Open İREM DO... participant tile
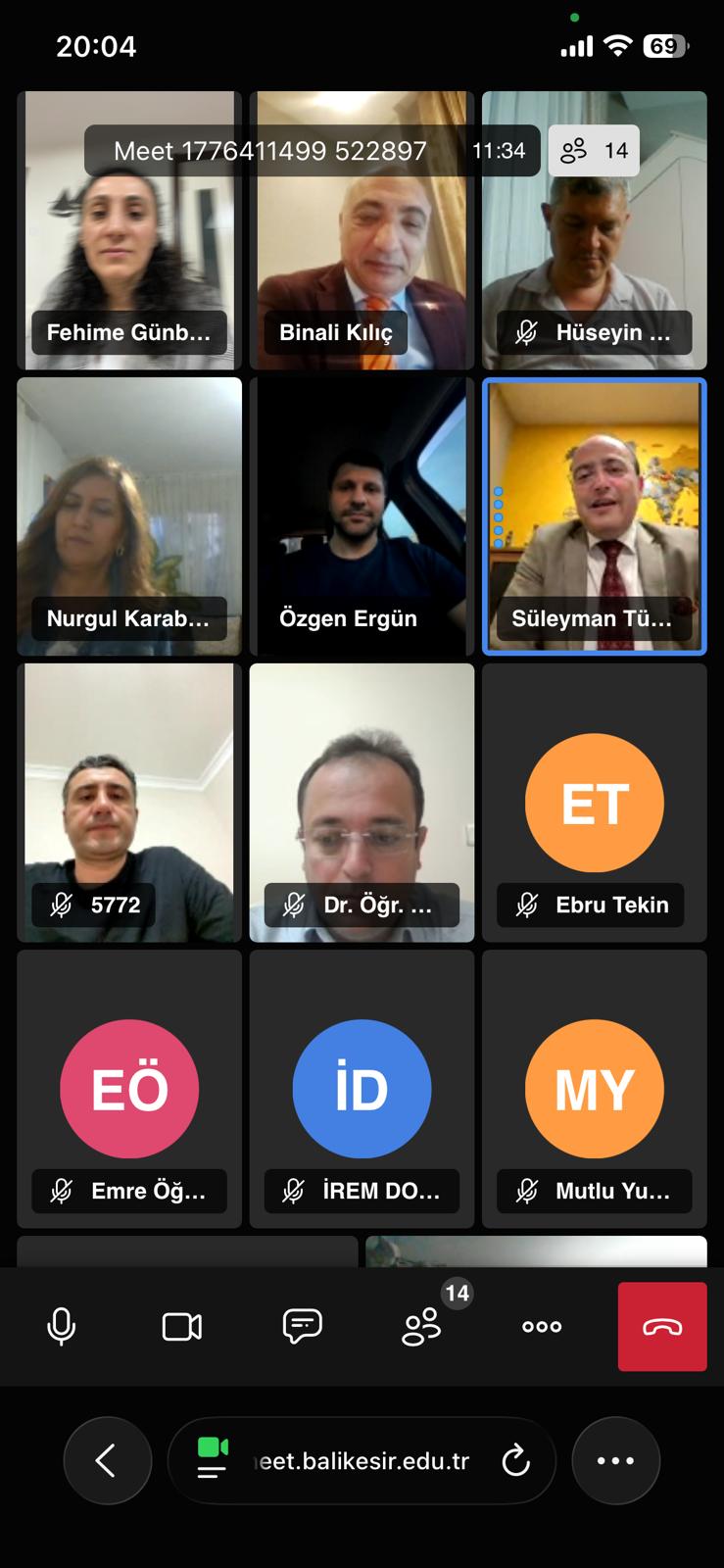Viewport: 724px width, 1568px height. point(362,1089)
